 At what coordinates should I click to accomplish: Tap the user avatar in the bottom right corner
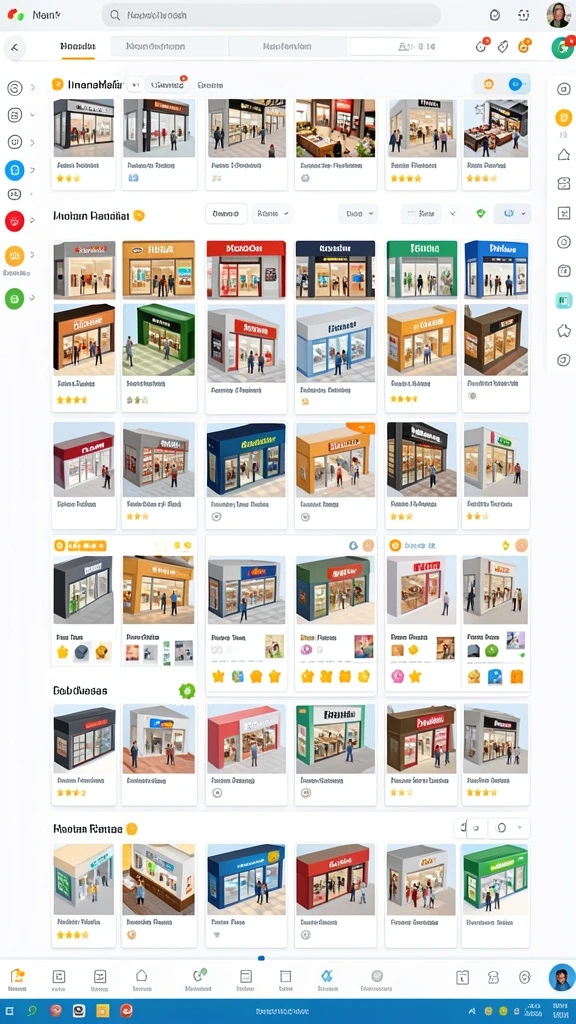[562, 977]
